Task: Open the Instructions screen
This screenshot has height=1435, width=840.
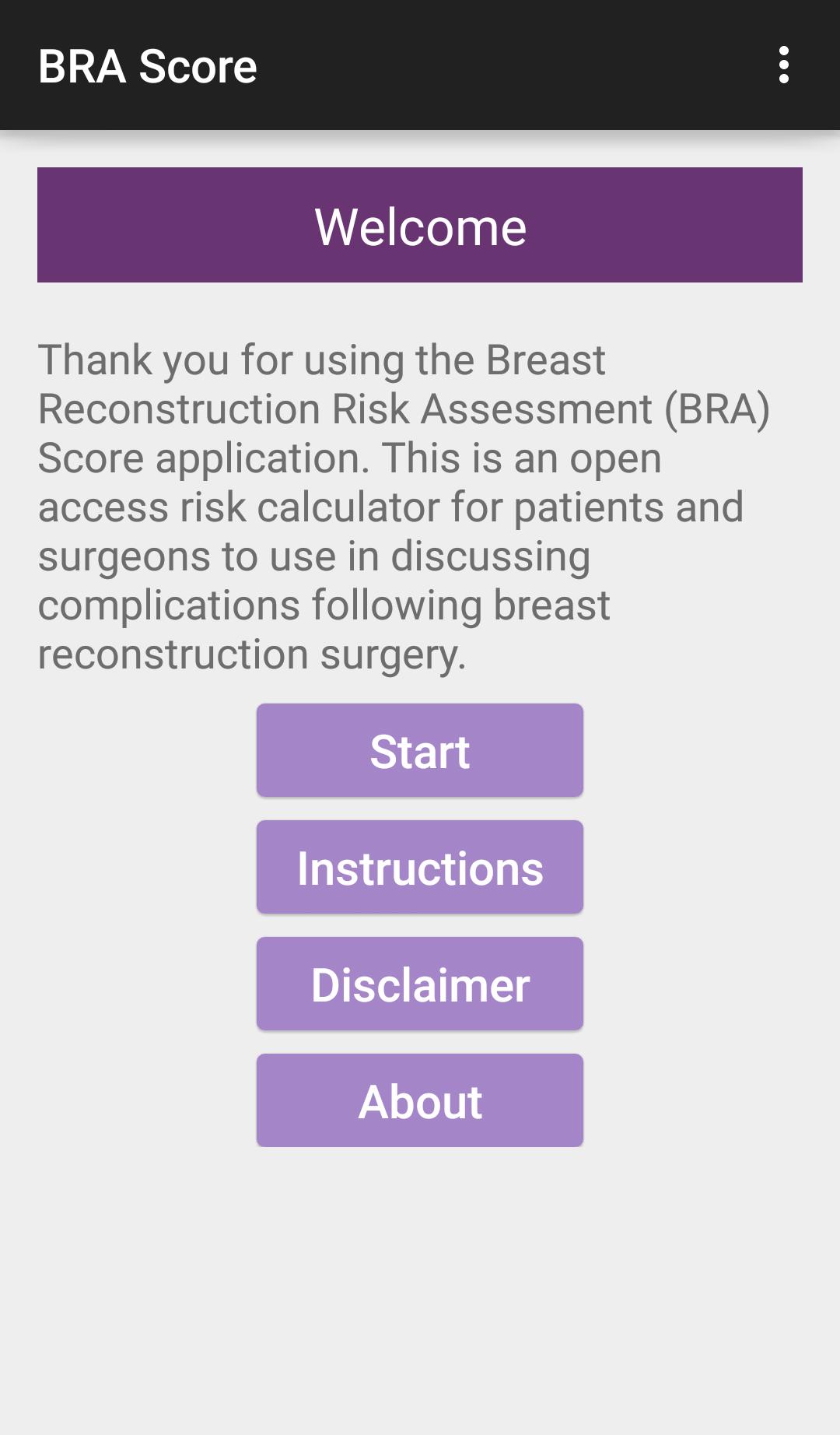Action: click(x=419, y=866)
